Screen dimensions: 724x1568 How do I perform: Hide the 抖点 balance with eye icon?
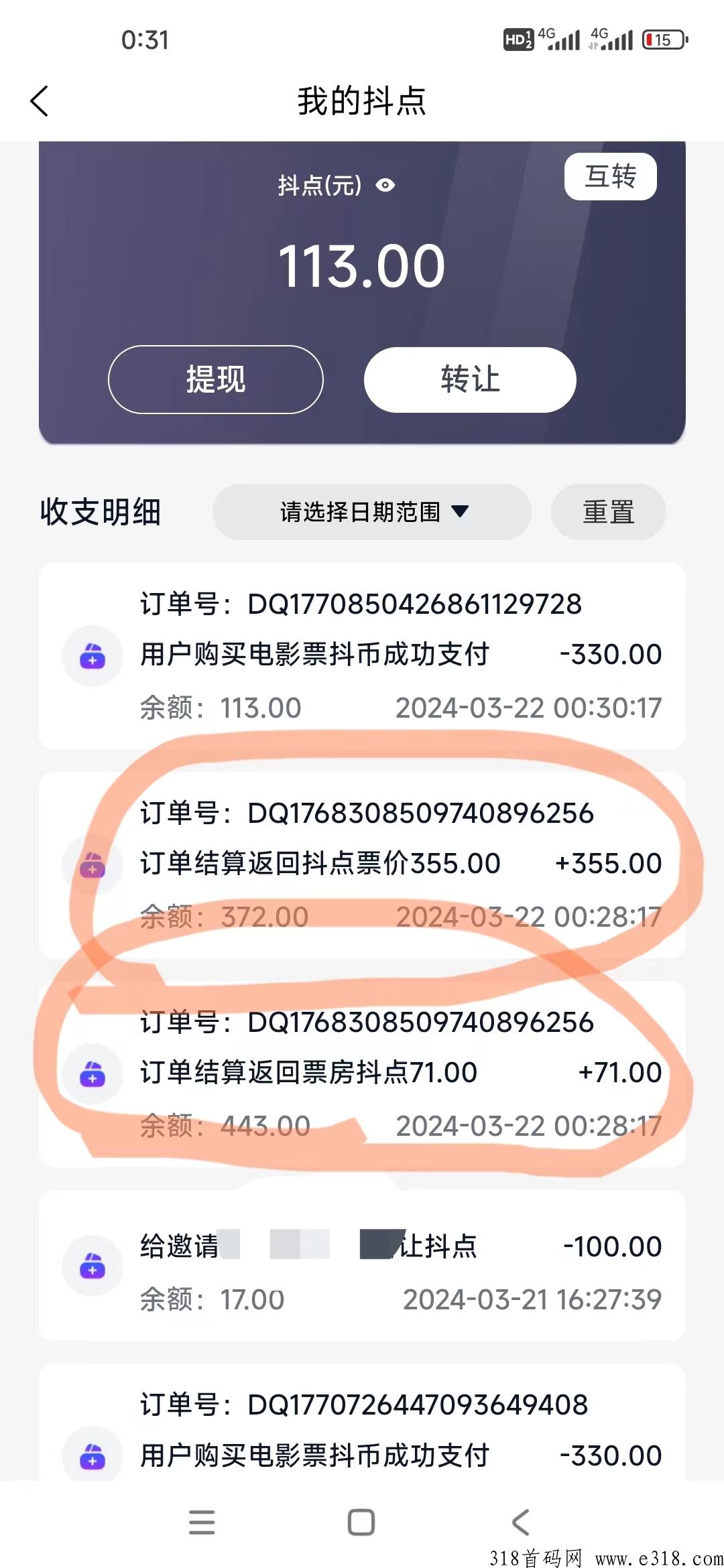tap(385, 186)
